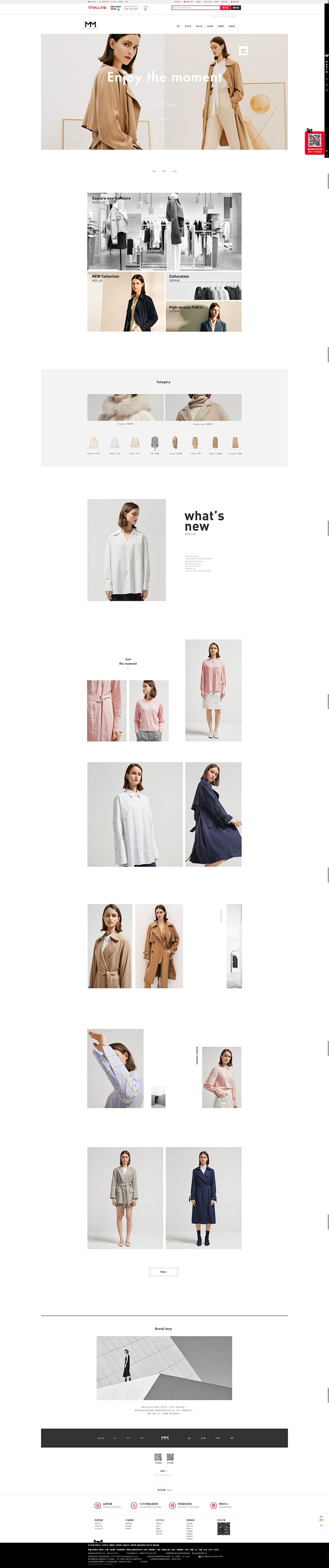Tap the TOP back-to-top link
The width and height of the screenshot is (329, 1568).
pyautogui.click(x=162, y=1471)
